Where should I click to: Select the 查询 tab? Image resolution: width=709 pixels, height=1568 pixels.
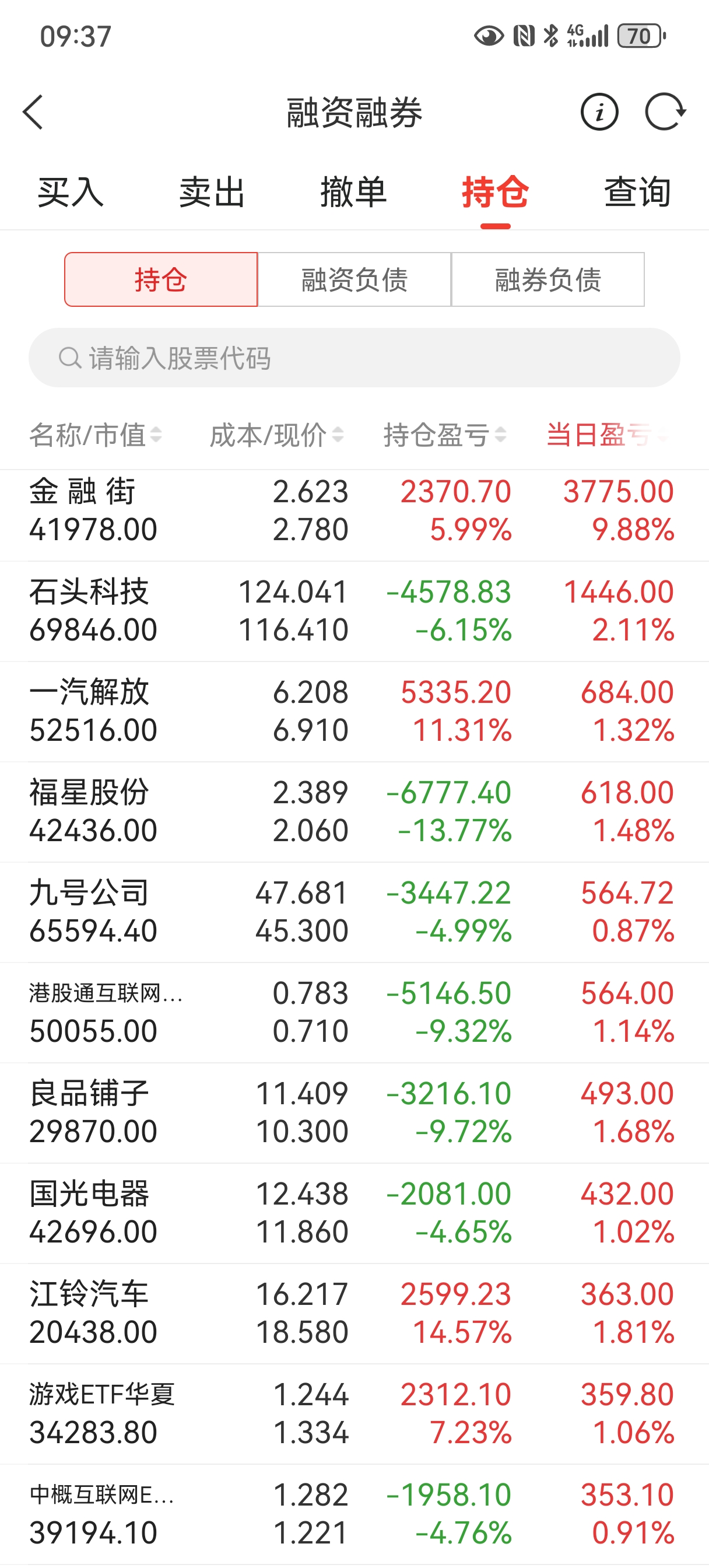click(x=637, y=192)
